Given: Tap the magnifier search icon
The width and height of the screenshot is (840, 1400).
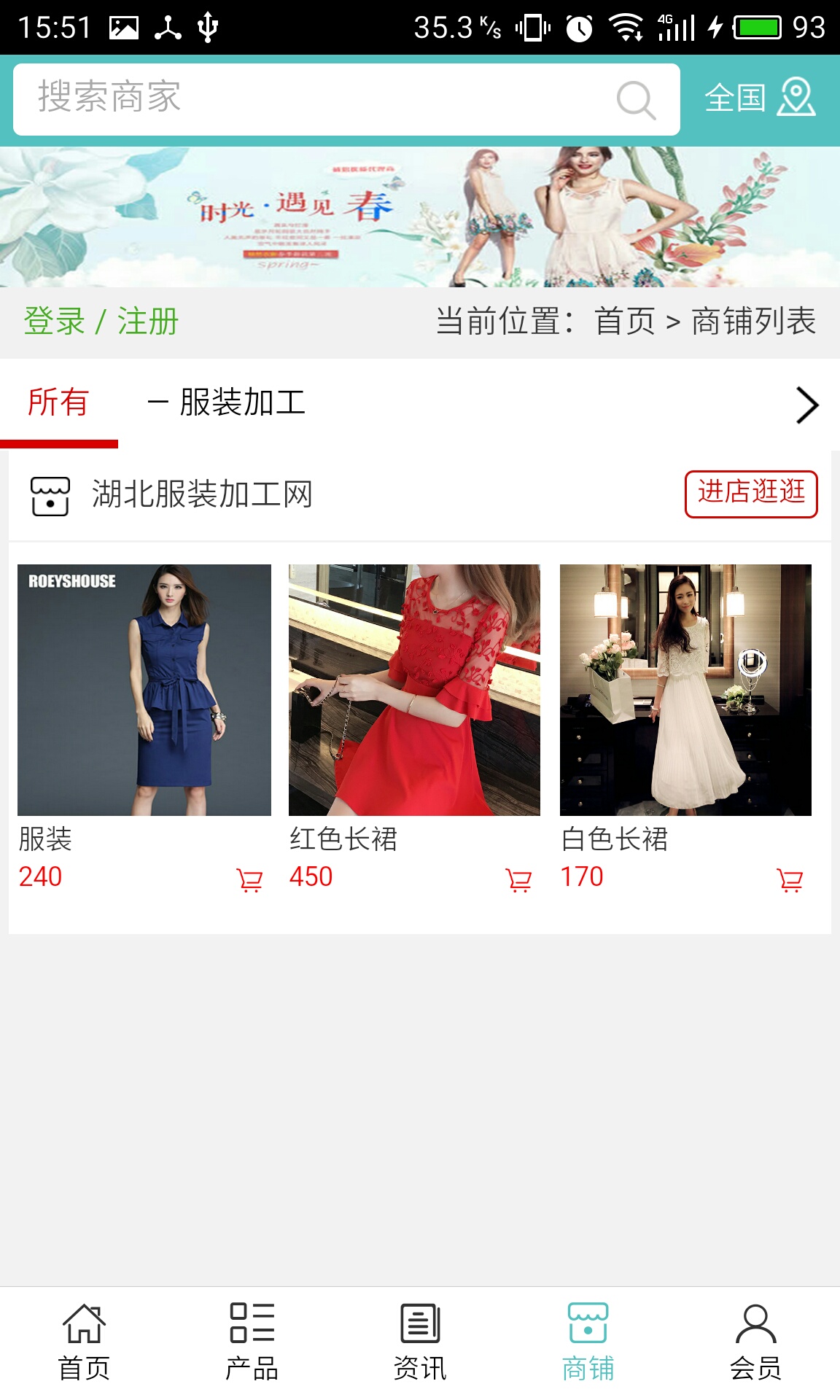Looking at the screenshot, I should 636,100.
